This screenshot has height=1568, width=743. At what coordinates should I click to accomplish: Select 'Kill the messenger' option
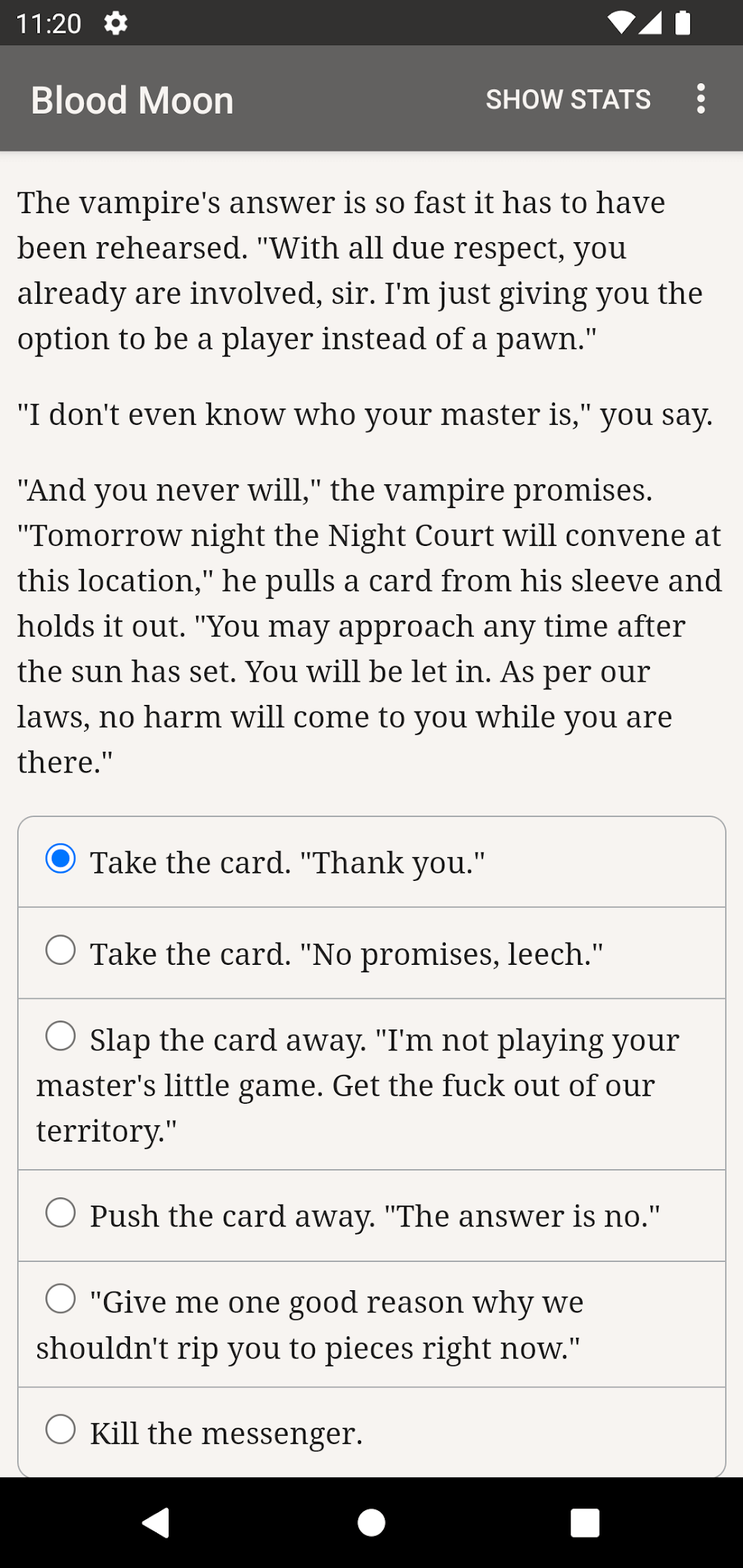click(61, 1429)
